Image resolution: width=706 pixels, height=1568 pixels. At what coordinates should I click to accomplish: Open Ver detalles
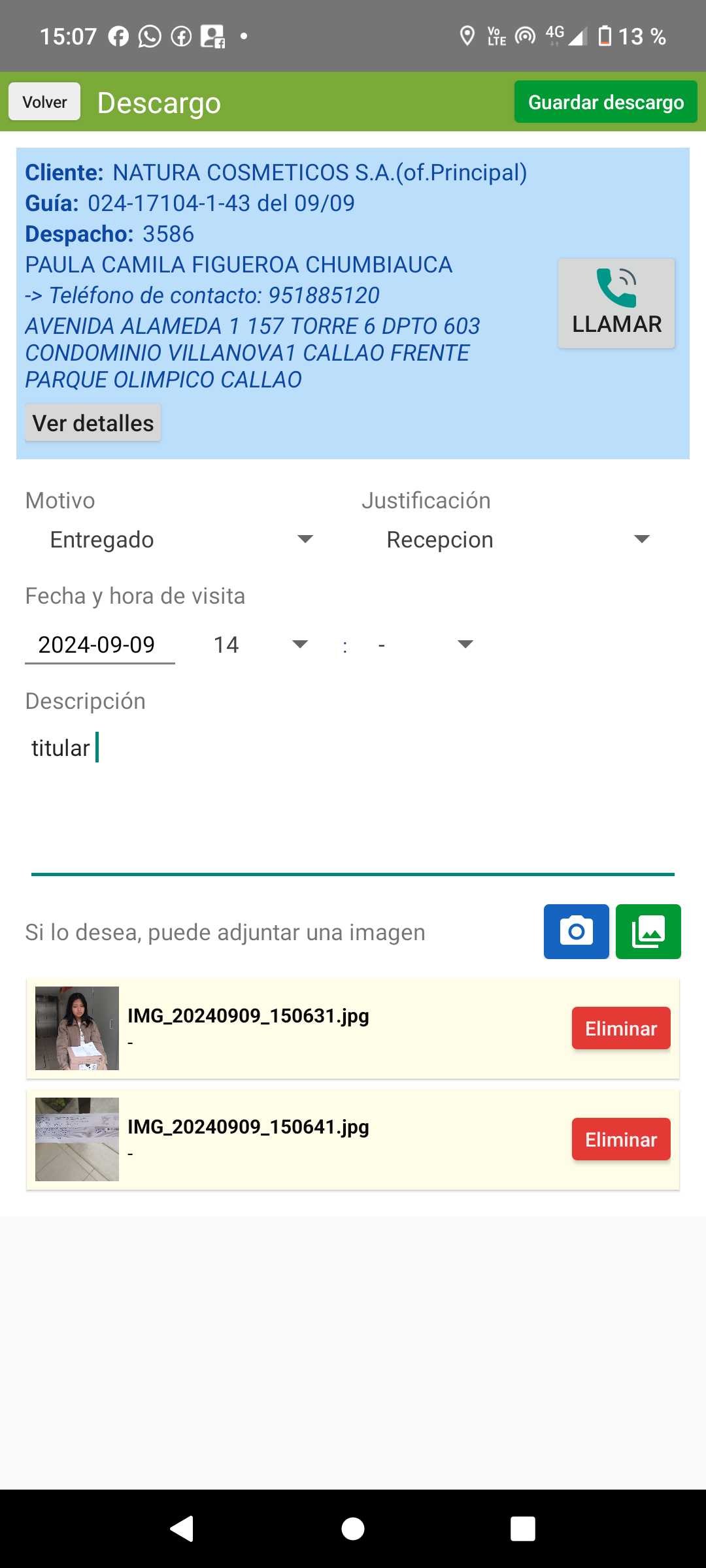tap(93, 423)
